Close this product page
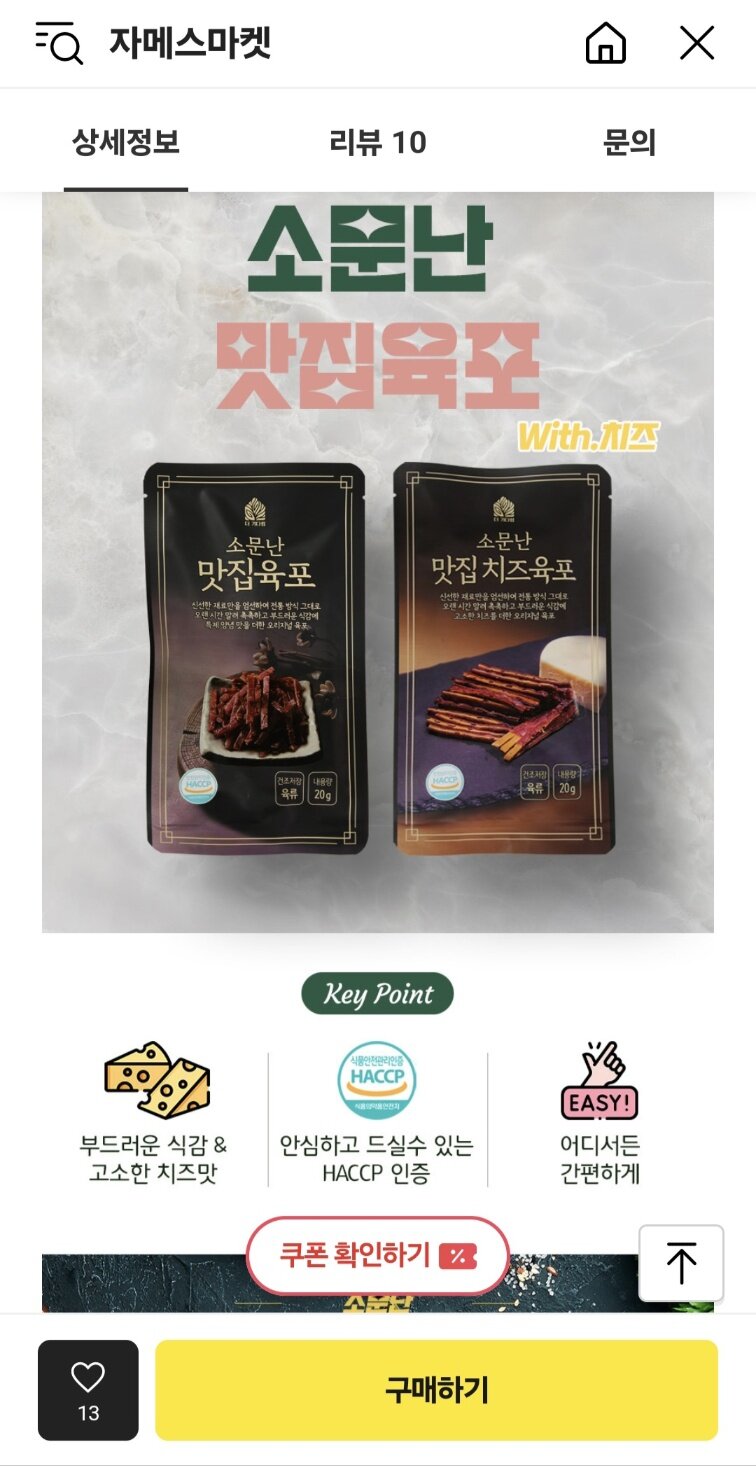Screen dimensions: 756x1466 coord(696,43)
